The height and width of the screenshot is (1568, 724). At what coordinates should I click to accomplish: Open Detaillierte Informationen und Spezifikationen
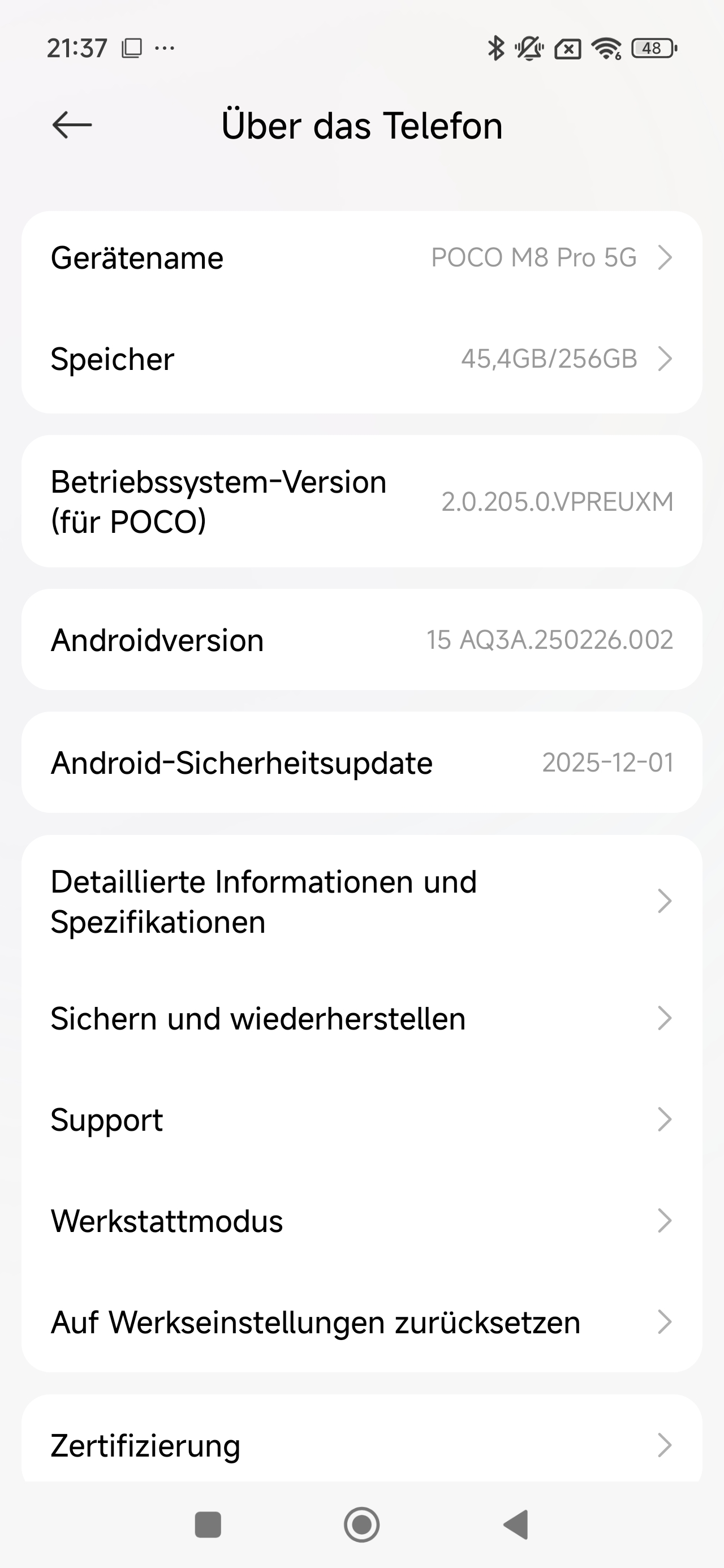[361, 902]
